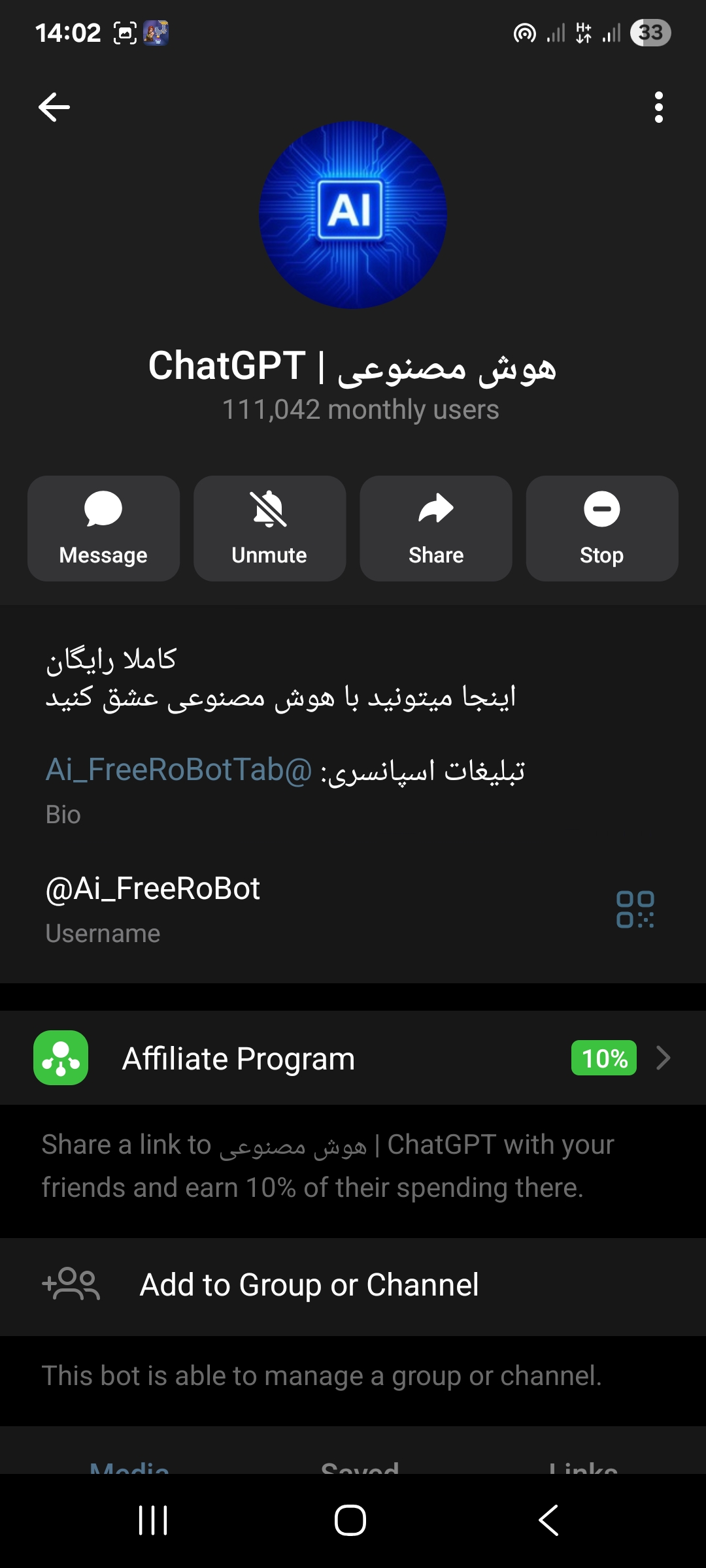
Task: Open the AI bot profile picture
Action: [x=353, y=214]
